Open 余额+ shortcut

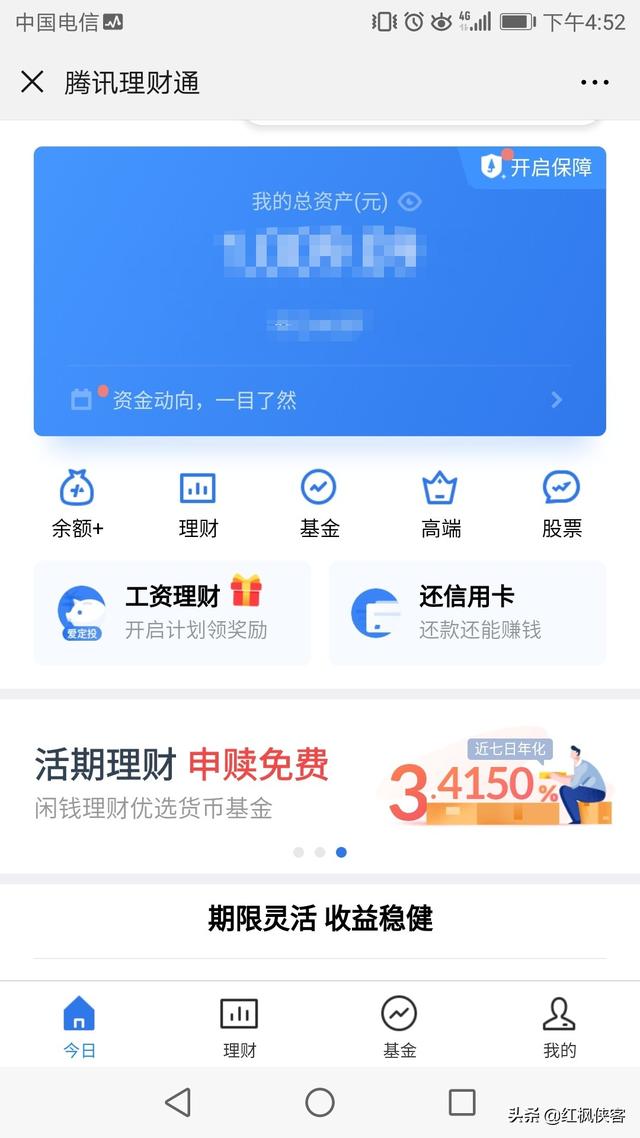click(77, 504)
